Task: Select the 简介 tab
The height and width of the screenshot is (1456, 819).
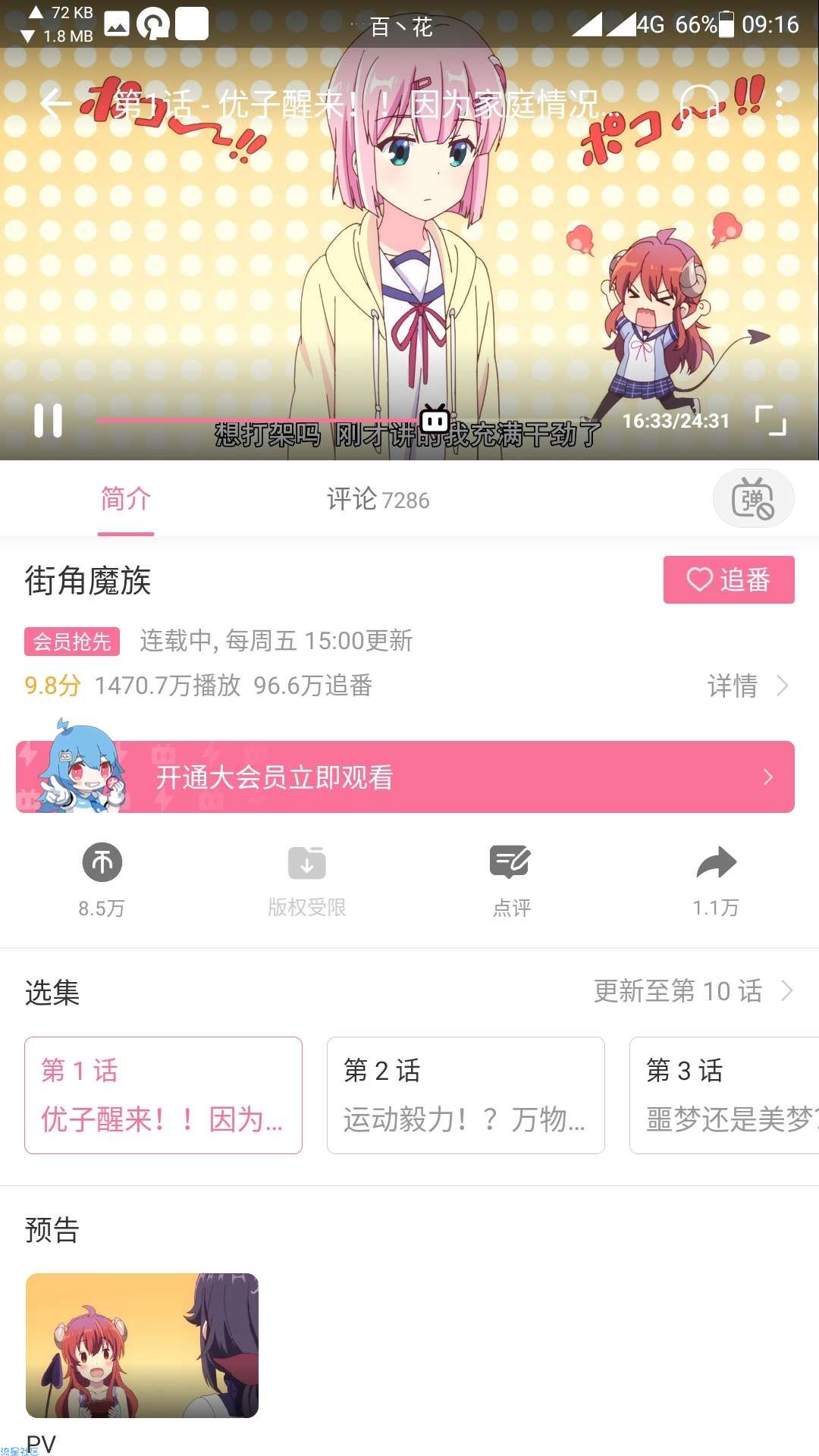Action: pos(126,500)
